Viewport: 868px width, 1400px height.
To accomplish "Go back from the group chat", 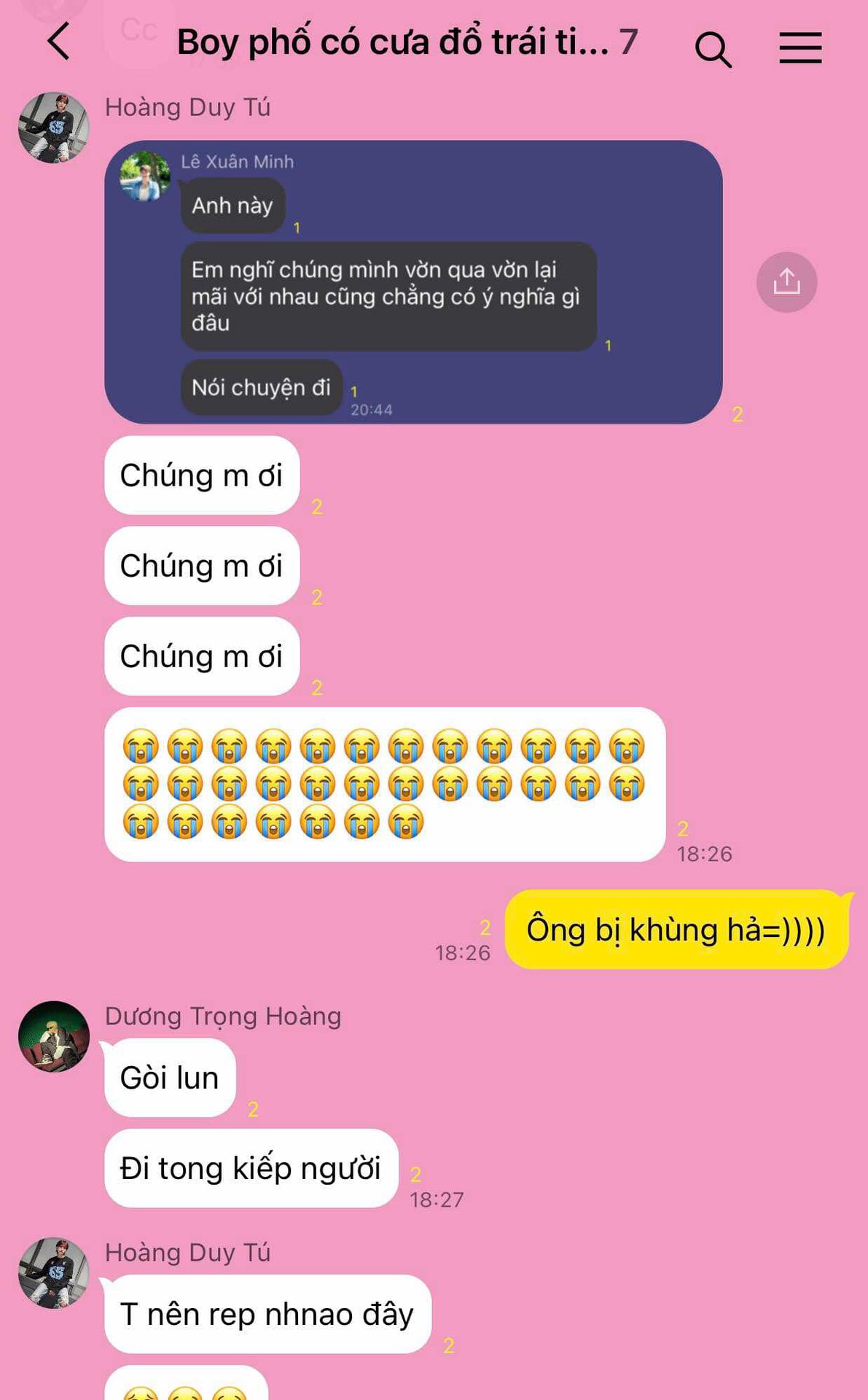I will click(58, 42).
